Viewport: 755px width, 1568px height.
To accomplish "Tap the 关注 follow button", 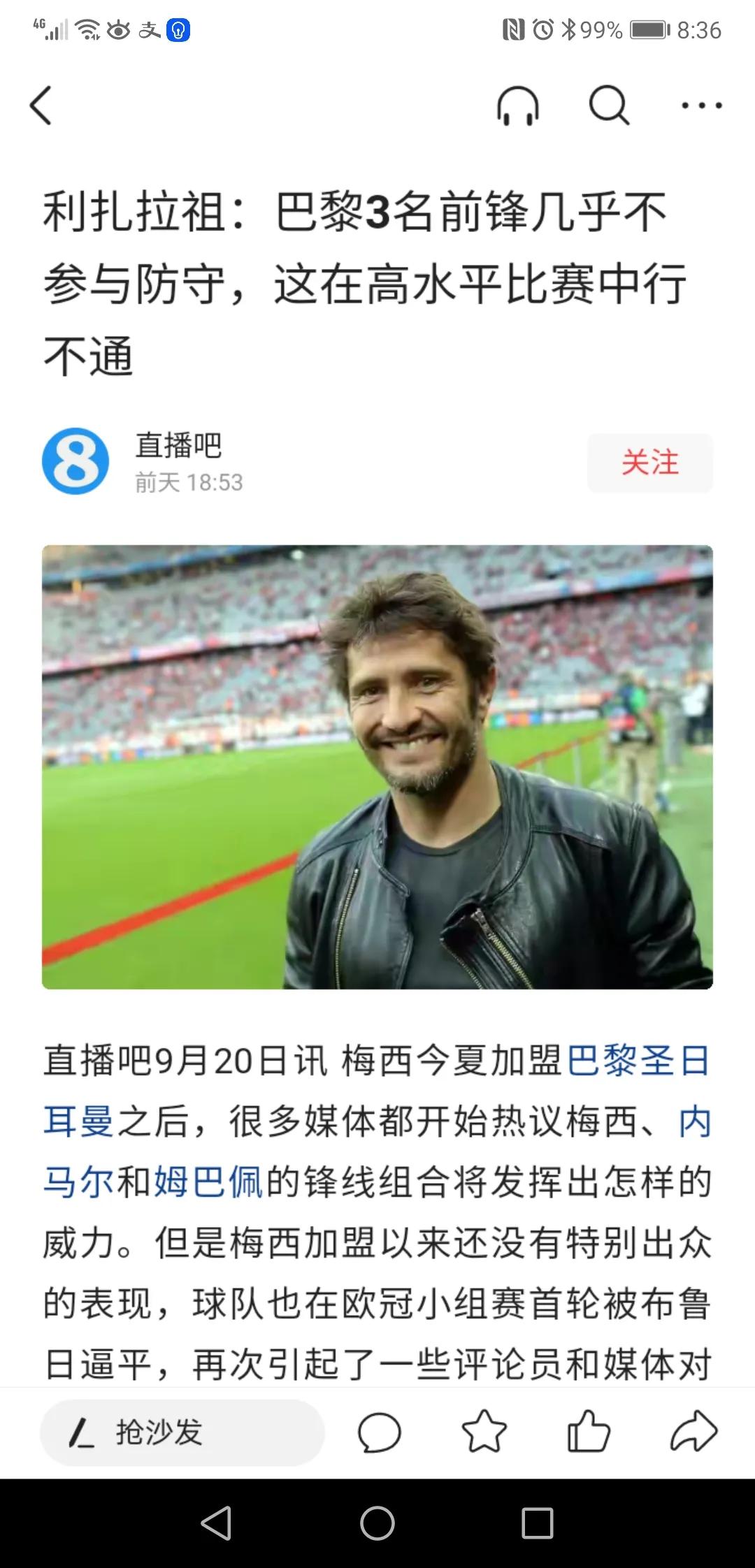I will [649, 463].
